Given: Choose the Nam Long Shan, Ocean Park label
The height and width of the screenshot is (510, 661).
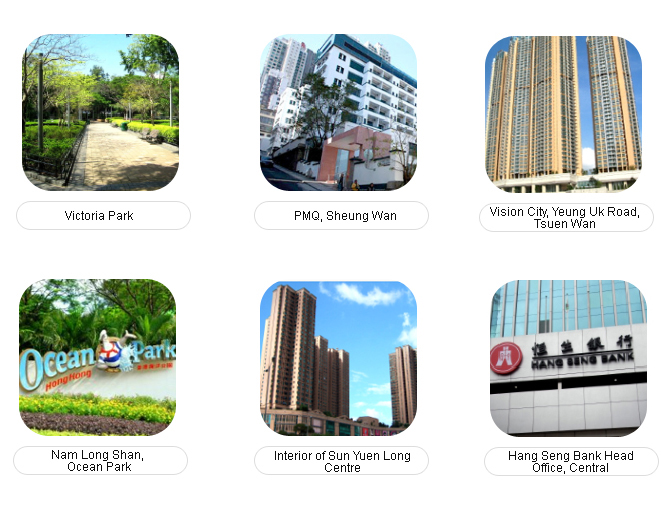Looking at the screenshot, I should (100, 460).
